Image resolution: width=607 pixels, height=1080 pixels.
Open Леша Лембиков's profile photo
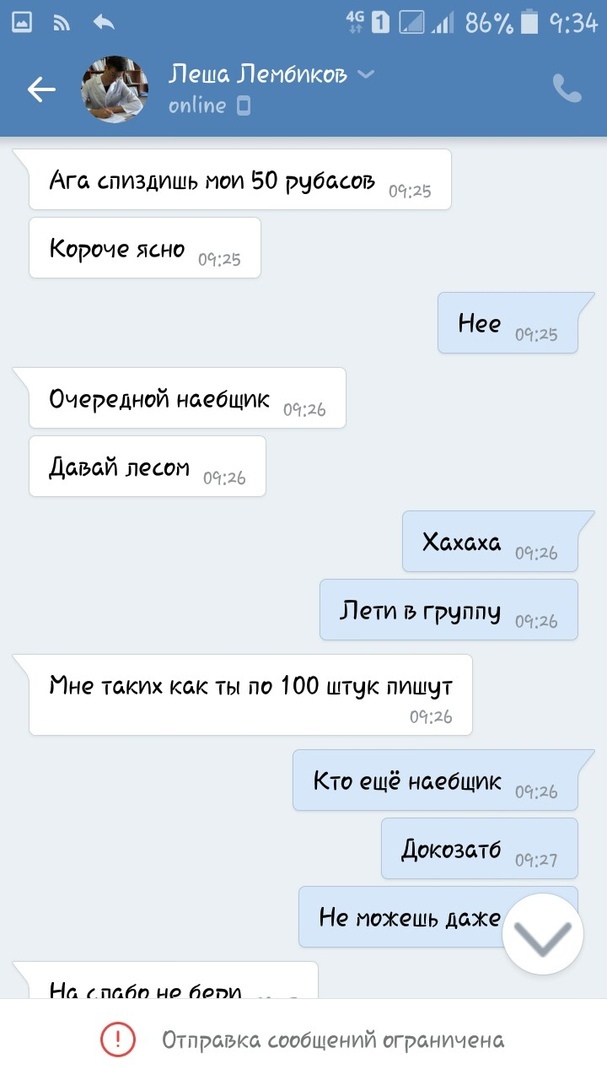pyautogui.click(x=115, y=90)
